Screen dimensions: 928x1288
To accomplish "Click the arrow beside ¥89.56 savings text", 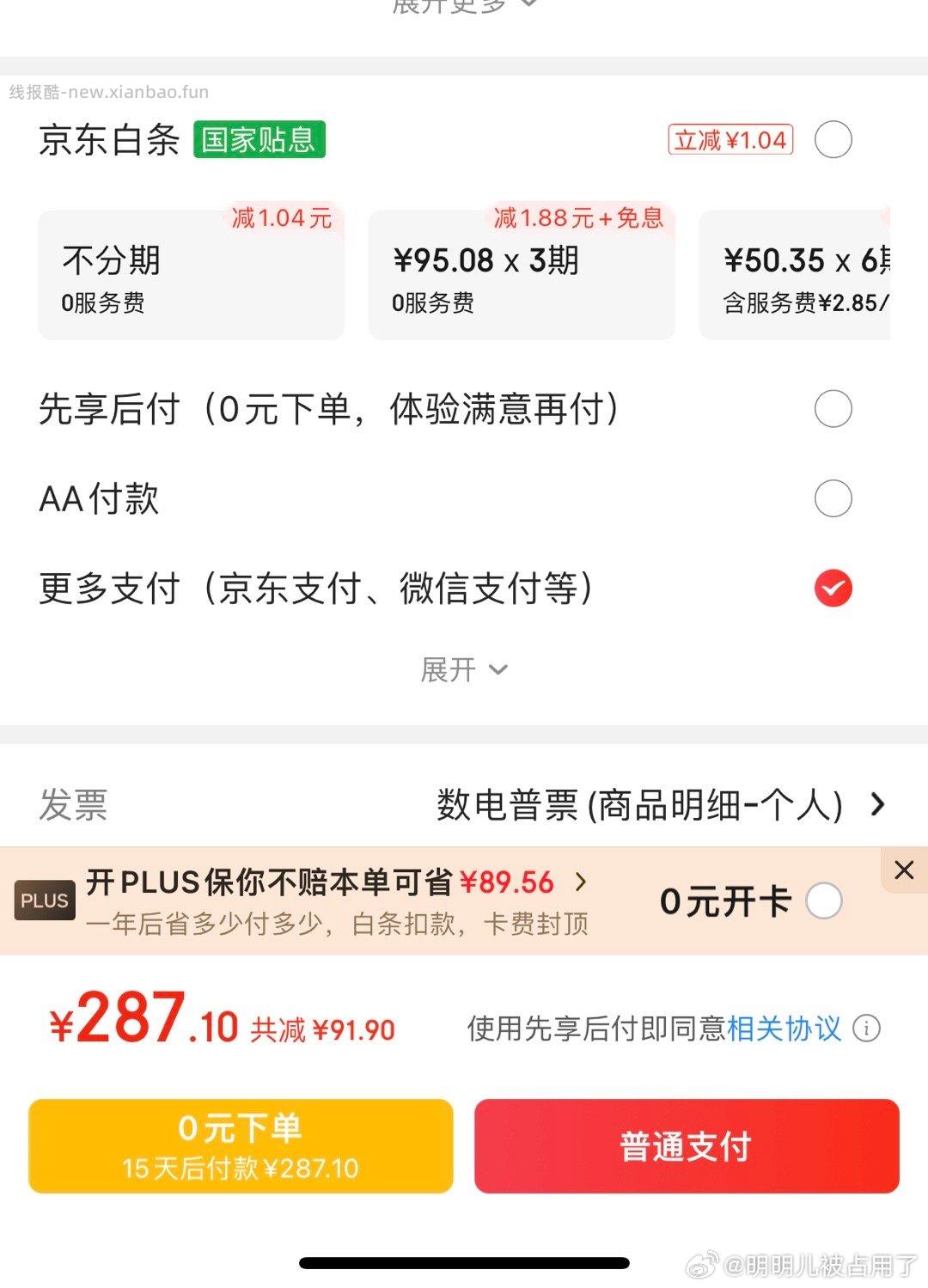I will 582,882.
